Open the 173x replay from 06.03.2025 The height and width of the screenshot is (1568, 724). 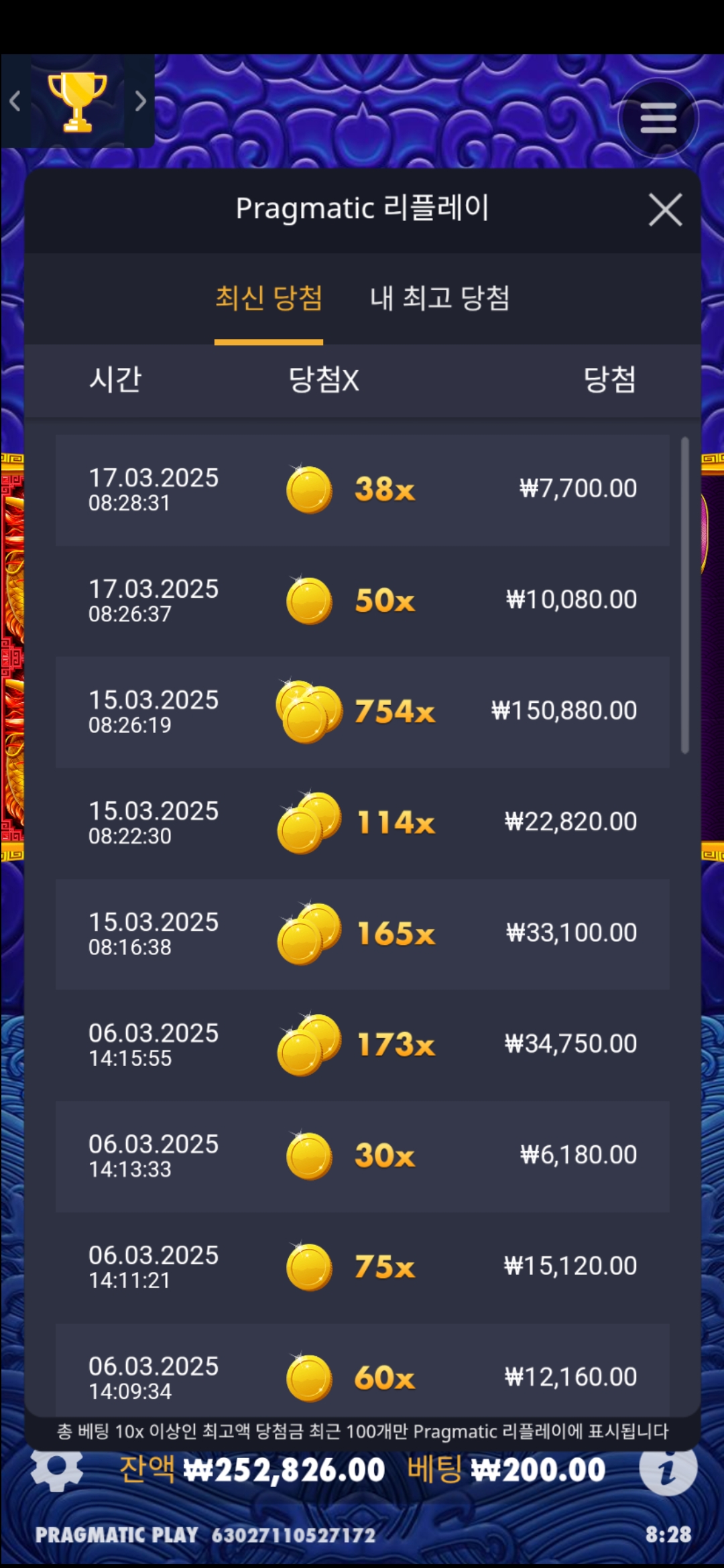coord(362,1045)
